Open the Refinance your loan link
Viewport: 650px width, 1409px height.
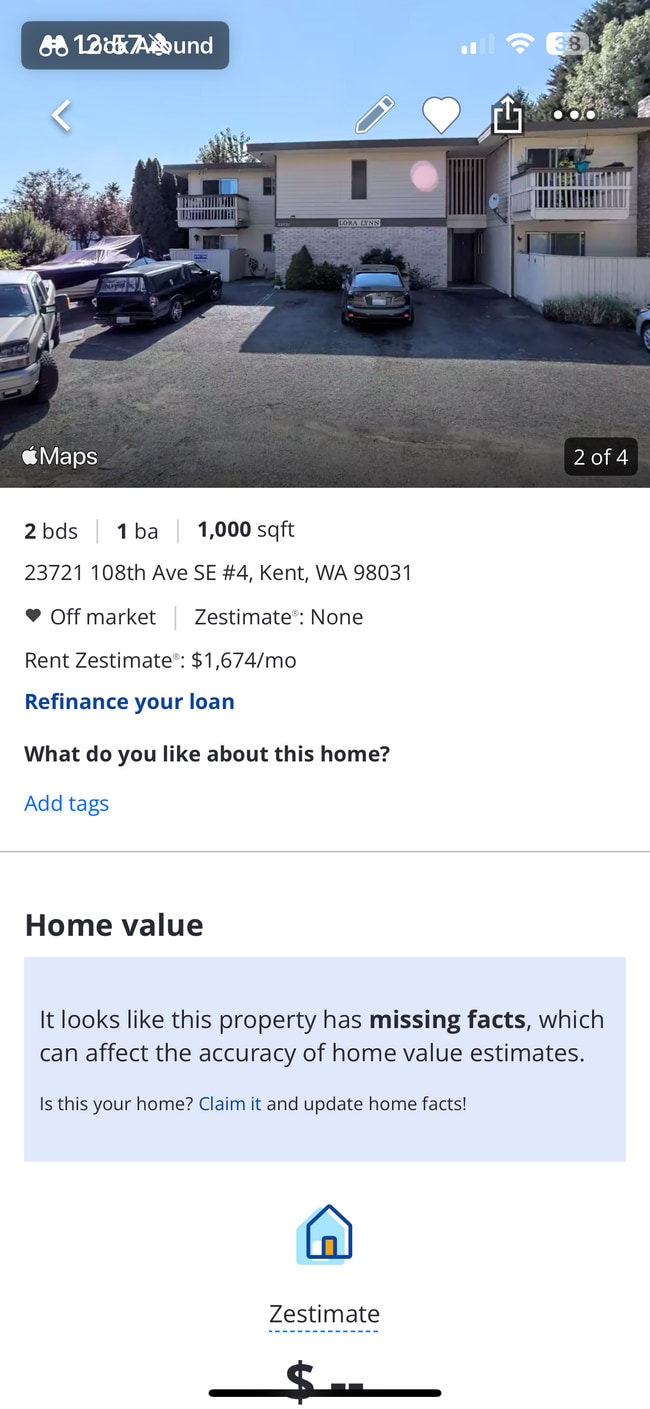(x=129, y=702)
